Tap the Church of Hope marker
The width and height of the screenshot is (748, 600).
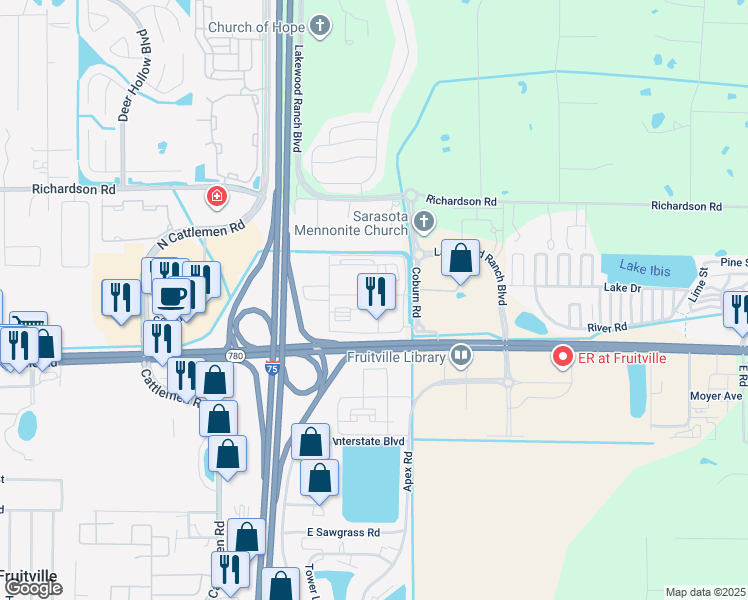(320, 26)
